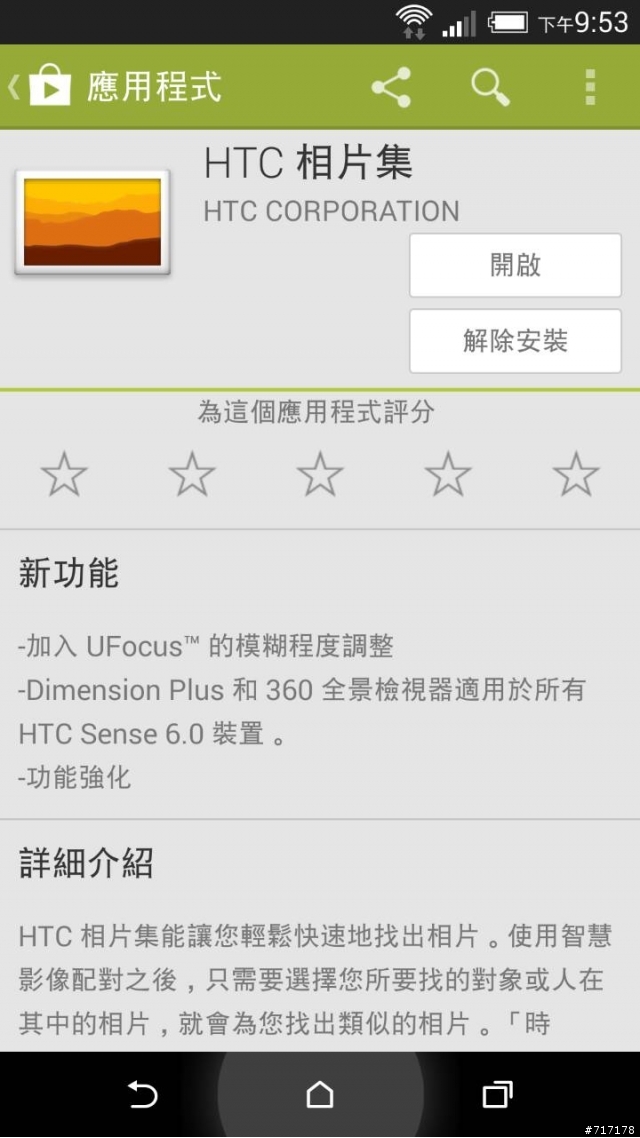The width and height of the screenshot is (640, 1138).
Task: Rate the app five stars
Action: pos(576,474)
